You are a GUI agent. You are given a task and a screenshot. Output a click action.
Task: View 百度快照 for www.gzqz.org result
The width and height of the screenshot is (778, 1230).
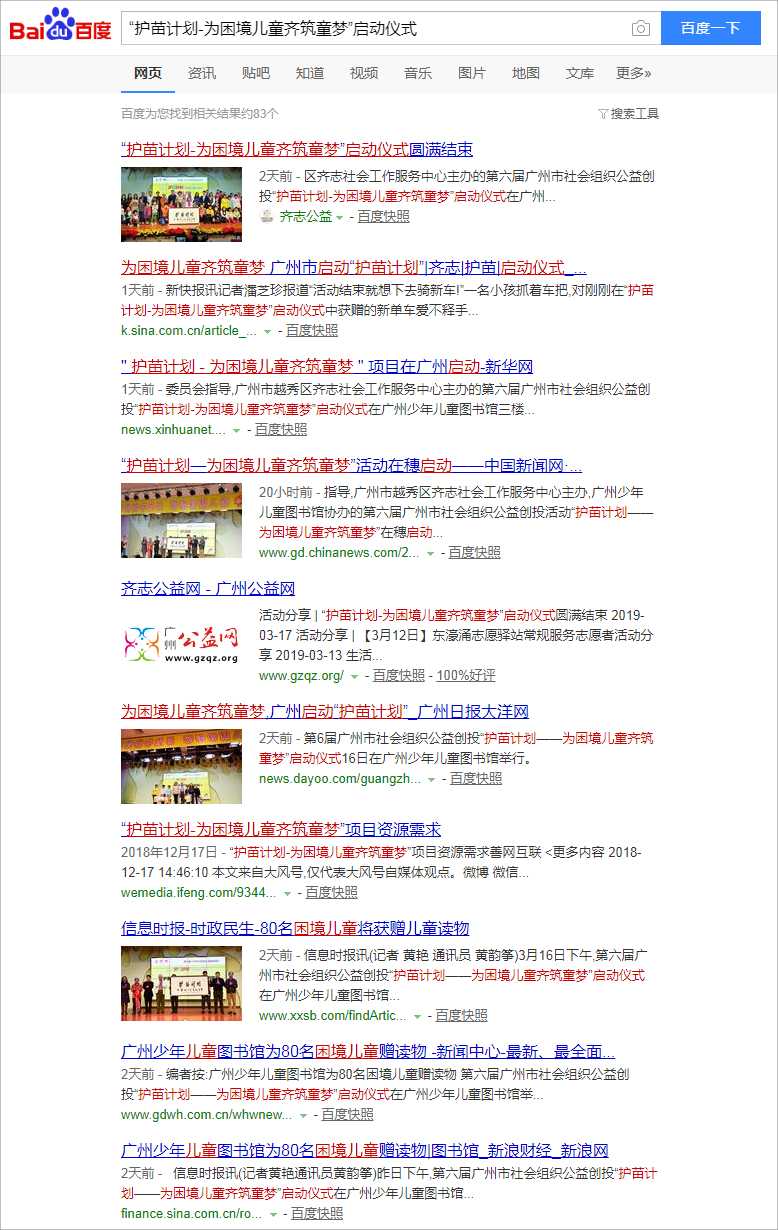pos(399,676)
